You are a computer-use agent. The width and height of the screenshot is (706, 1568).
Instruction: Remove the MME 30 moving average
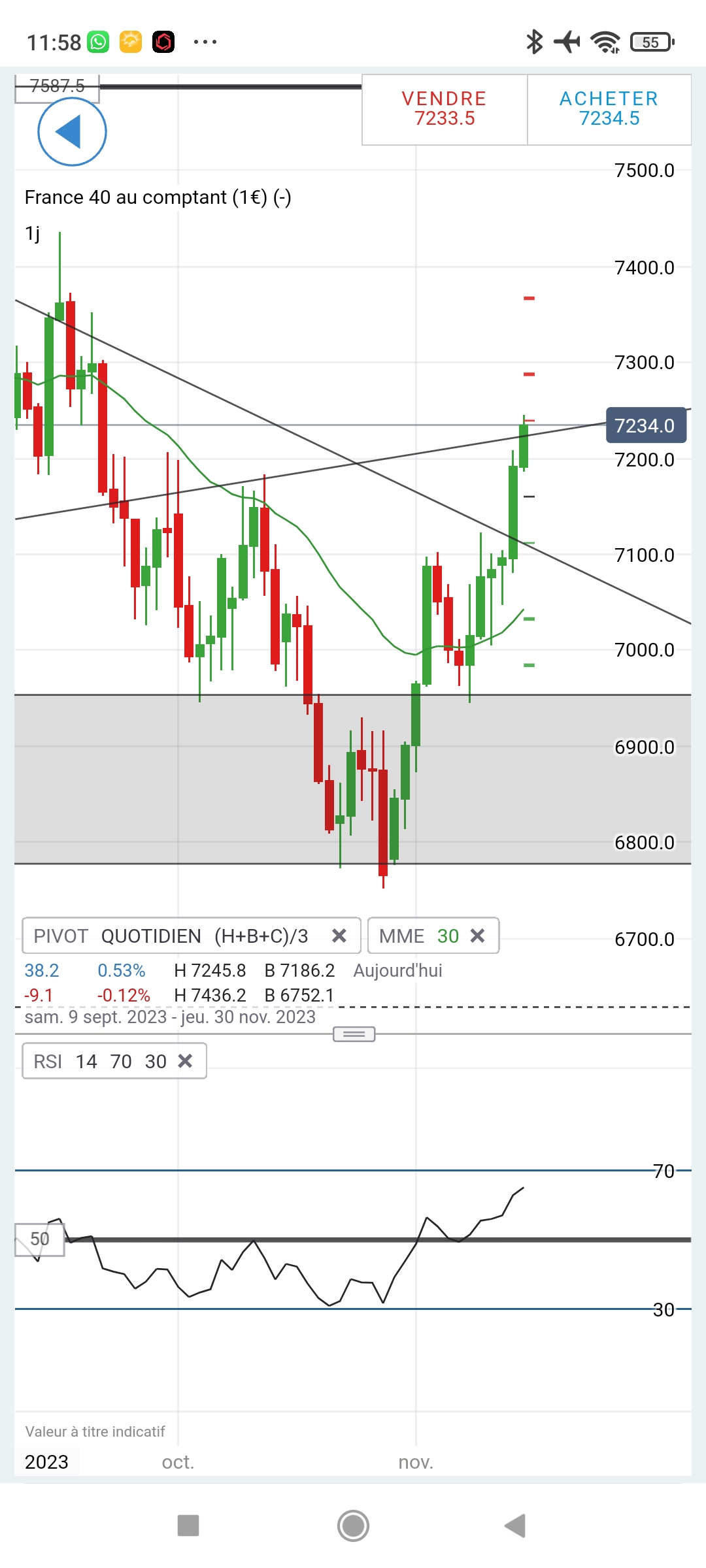pyautogui.click(x=478, y=936)
